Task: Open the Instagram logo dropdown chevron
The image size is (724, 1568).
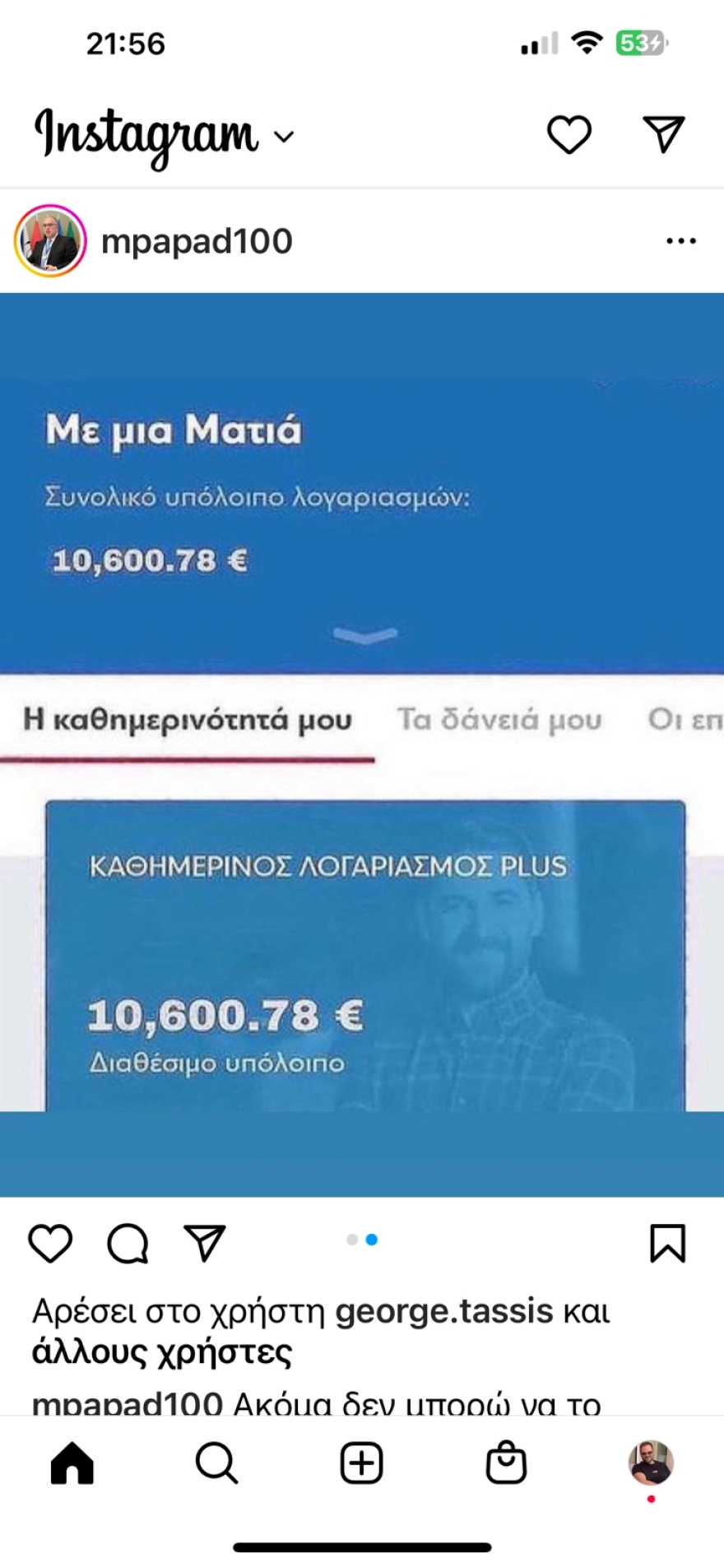Action: click(282, 137)
